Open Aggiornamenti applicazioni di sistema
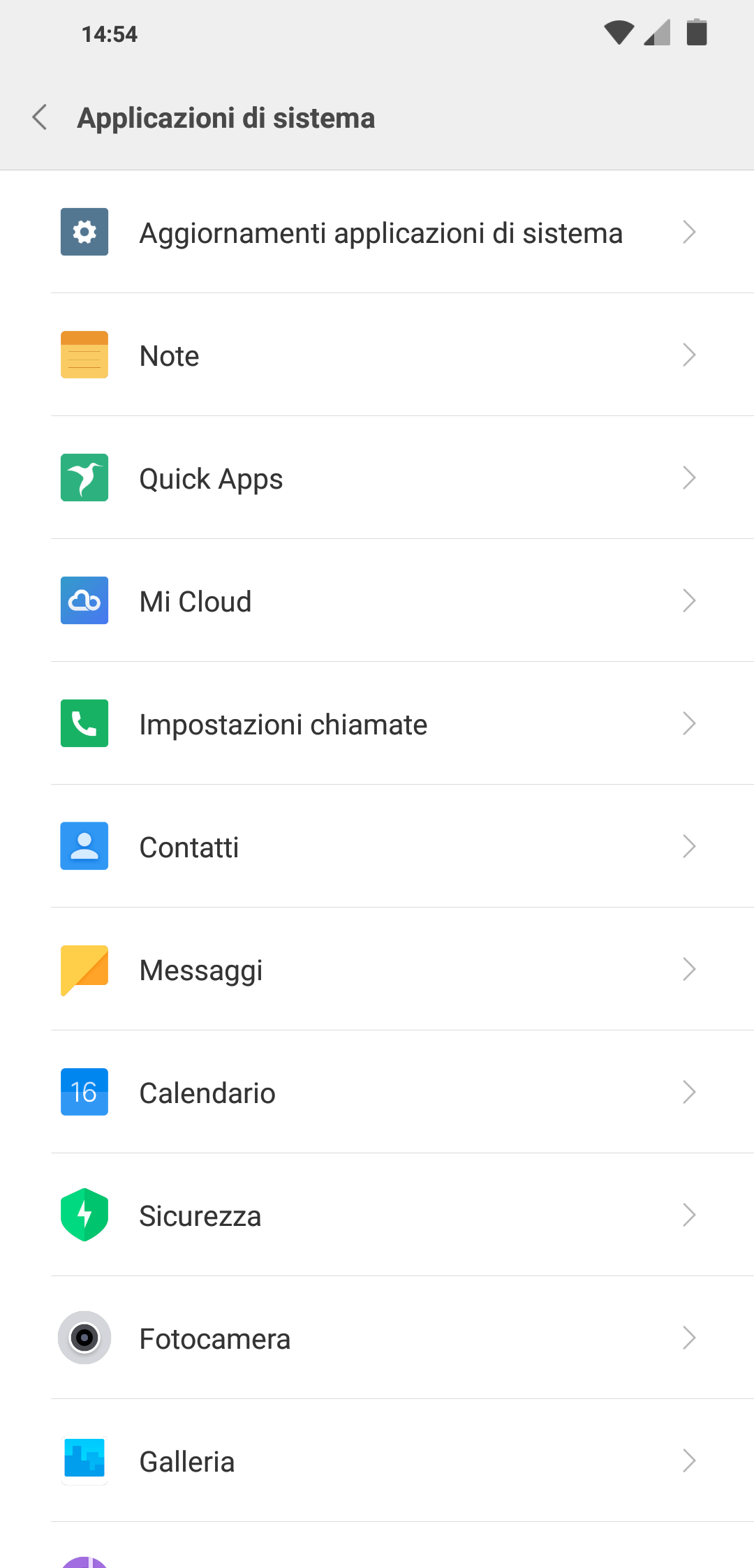This screenshot has width=754, height=1568. pos(377,232)
